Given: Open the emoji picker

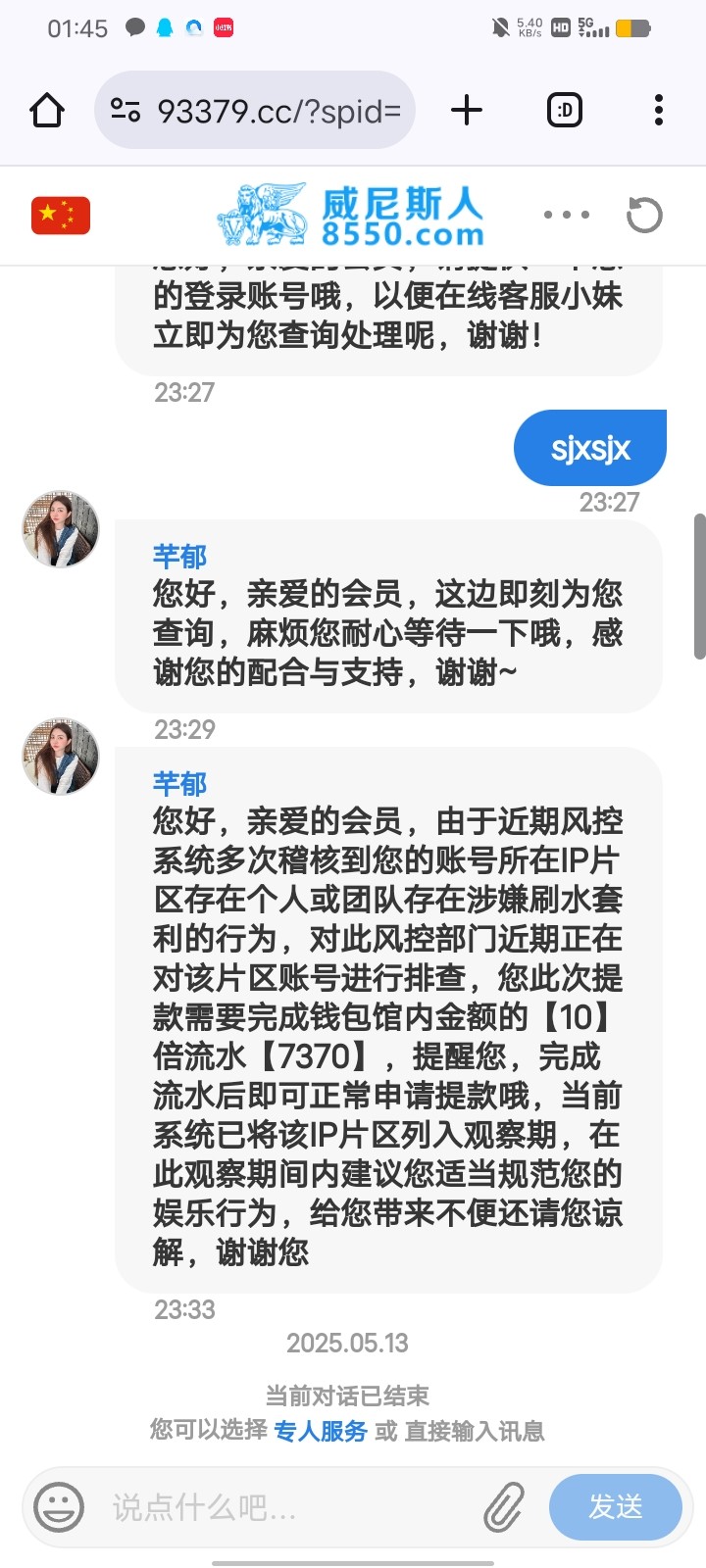Looking at the screenshot, I should 59,1506.
